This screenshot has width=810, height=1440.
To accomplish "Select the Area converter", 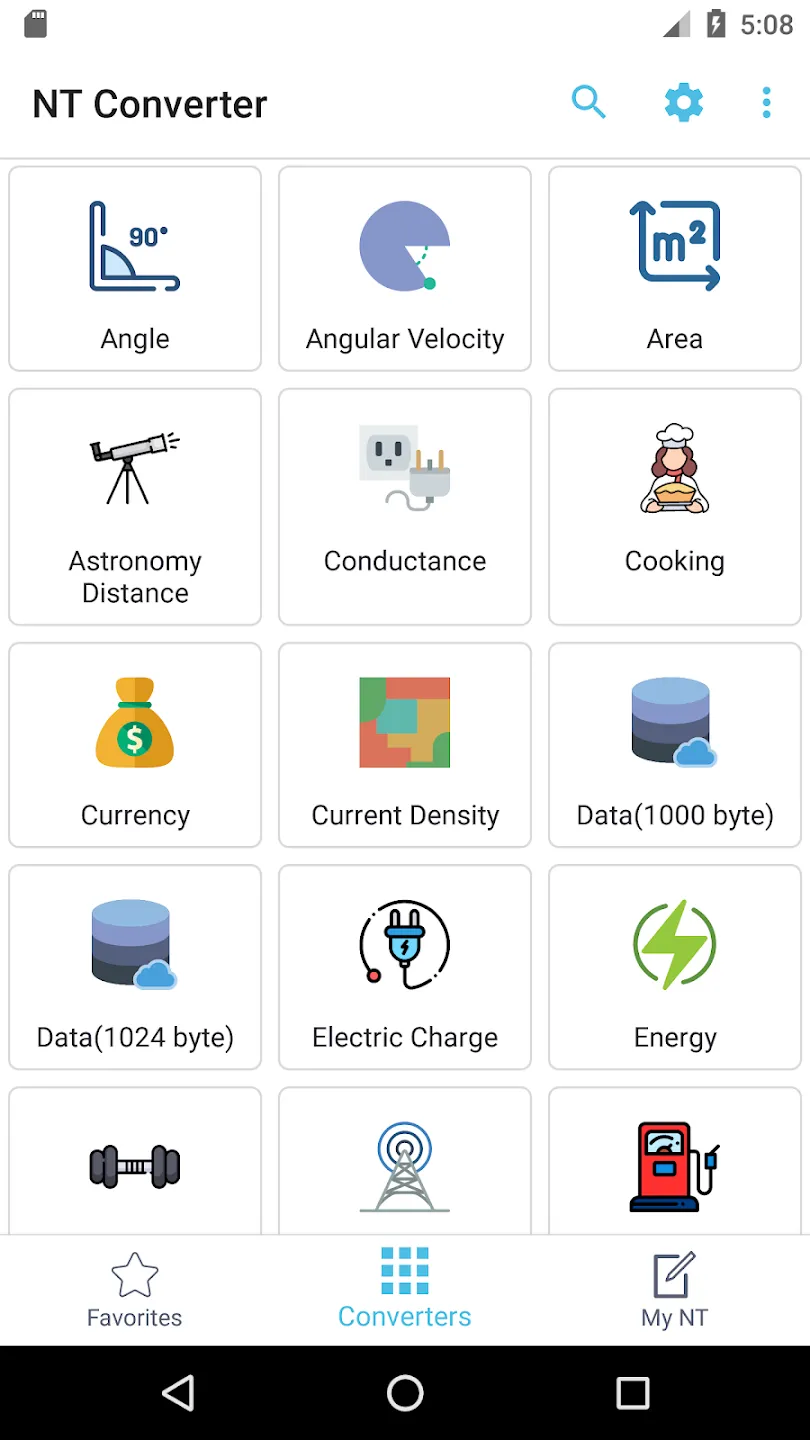I will [675, 269].
